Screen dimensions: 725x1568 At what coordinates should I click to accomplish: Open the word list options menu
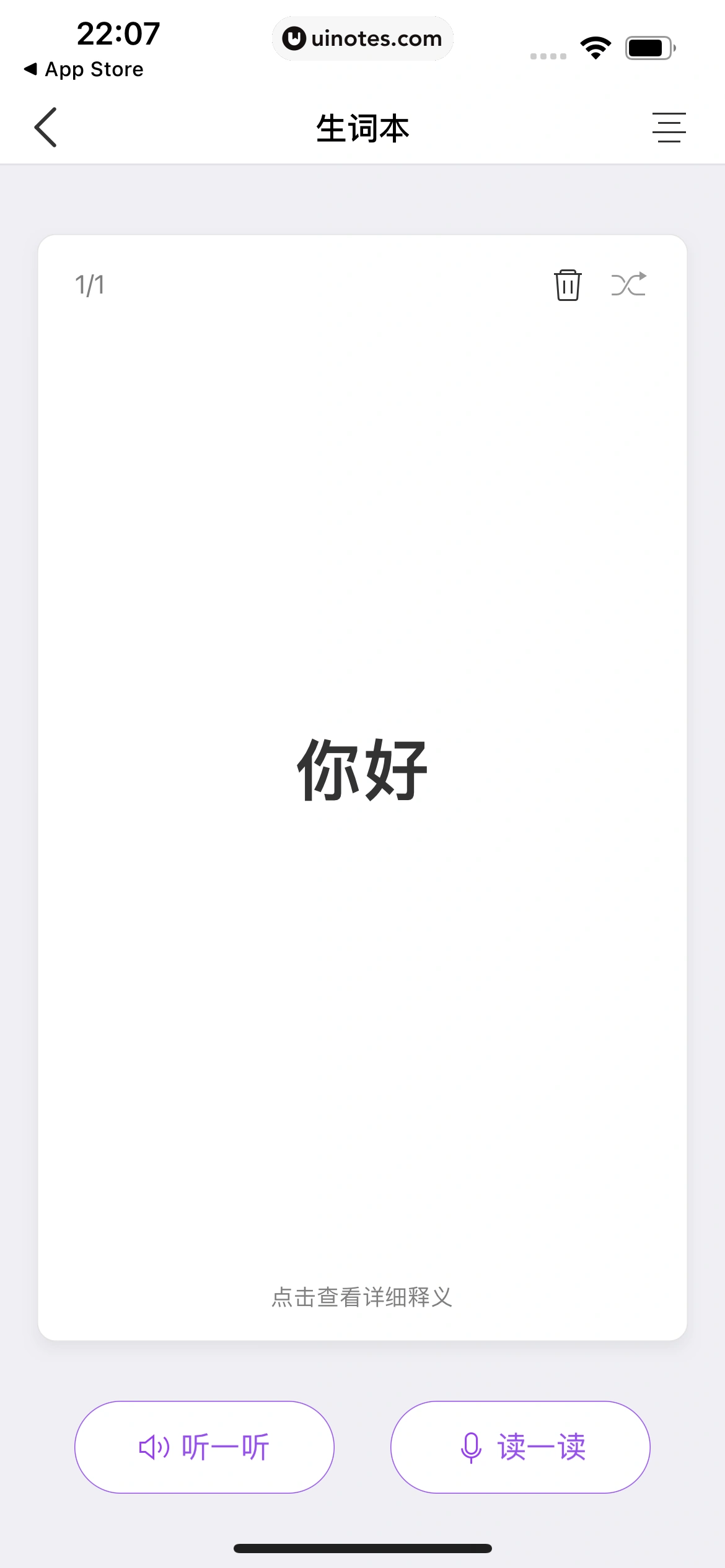pos(669,128)
